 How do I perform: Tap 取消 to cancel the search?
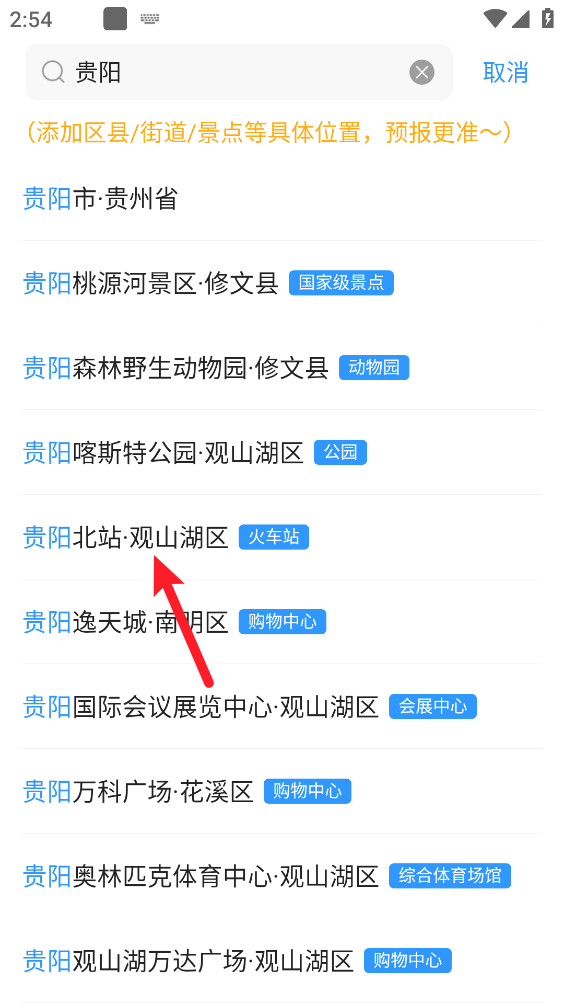[505, 72]
